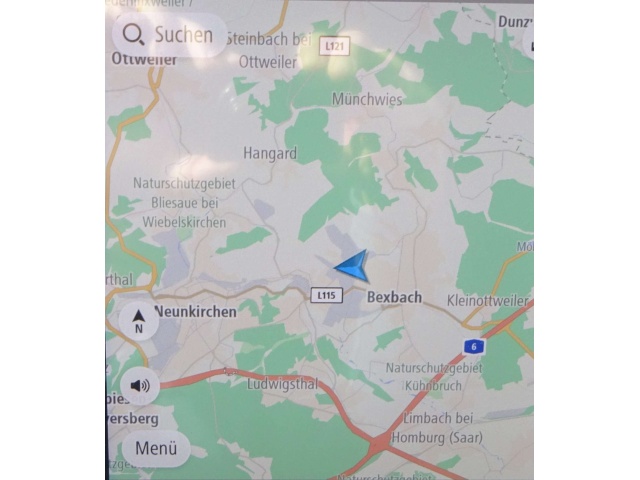Toggle the sound volume button
This screenshot has width=640, height=480.
(139, 385)
